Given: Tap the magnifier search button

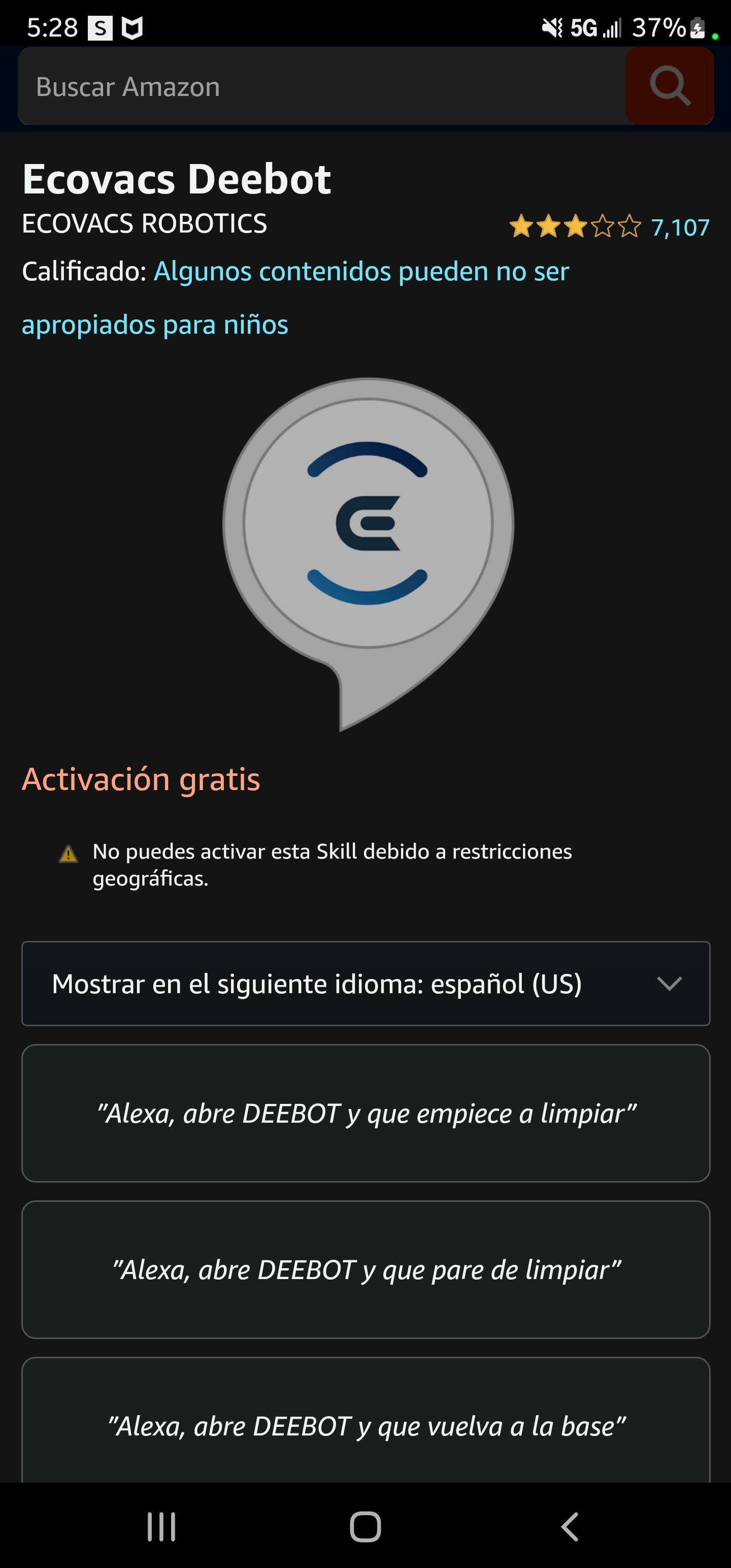Looking at the screenshot, I should [x=669, y=86].
